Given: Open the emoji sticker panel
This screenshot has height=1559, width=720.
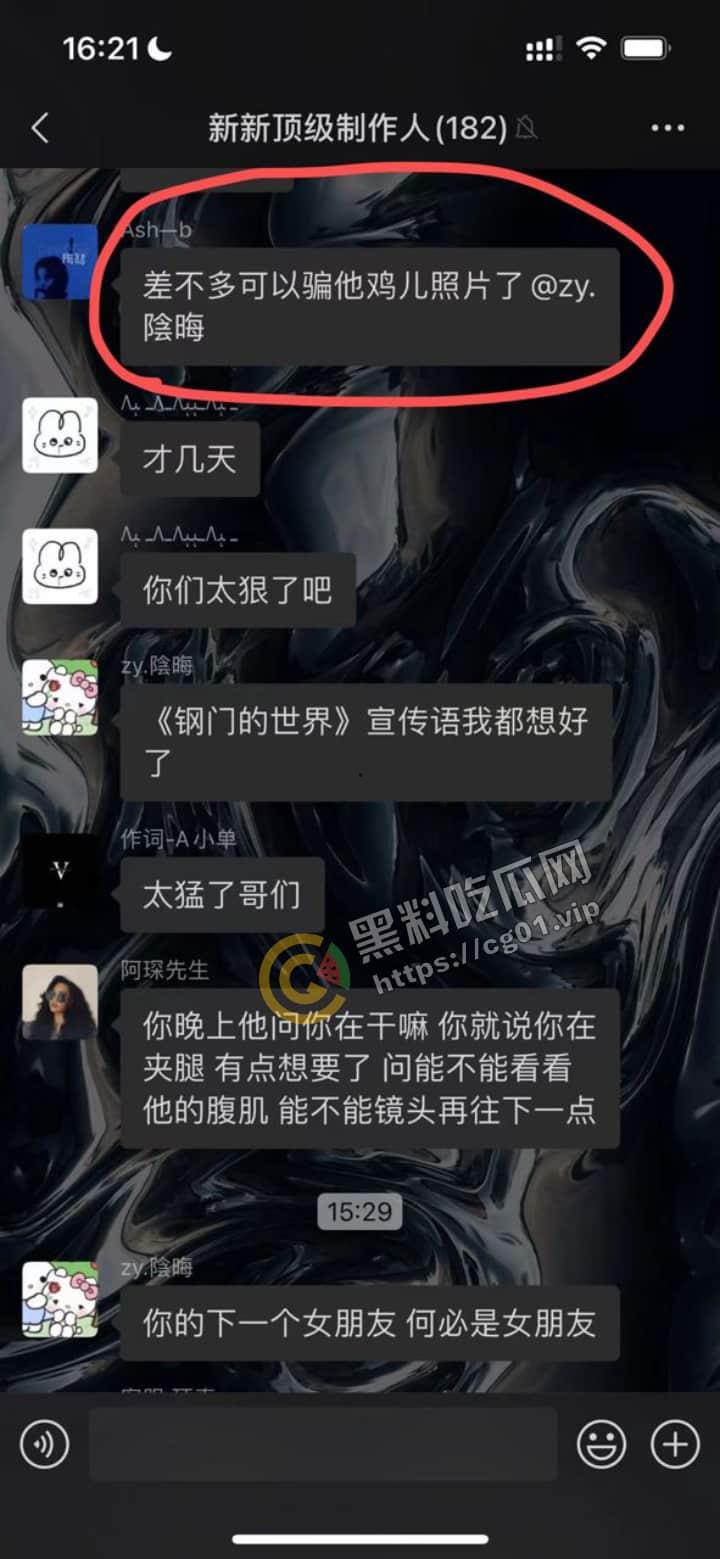Looking at the screenshot, I should pos(602,1444).
